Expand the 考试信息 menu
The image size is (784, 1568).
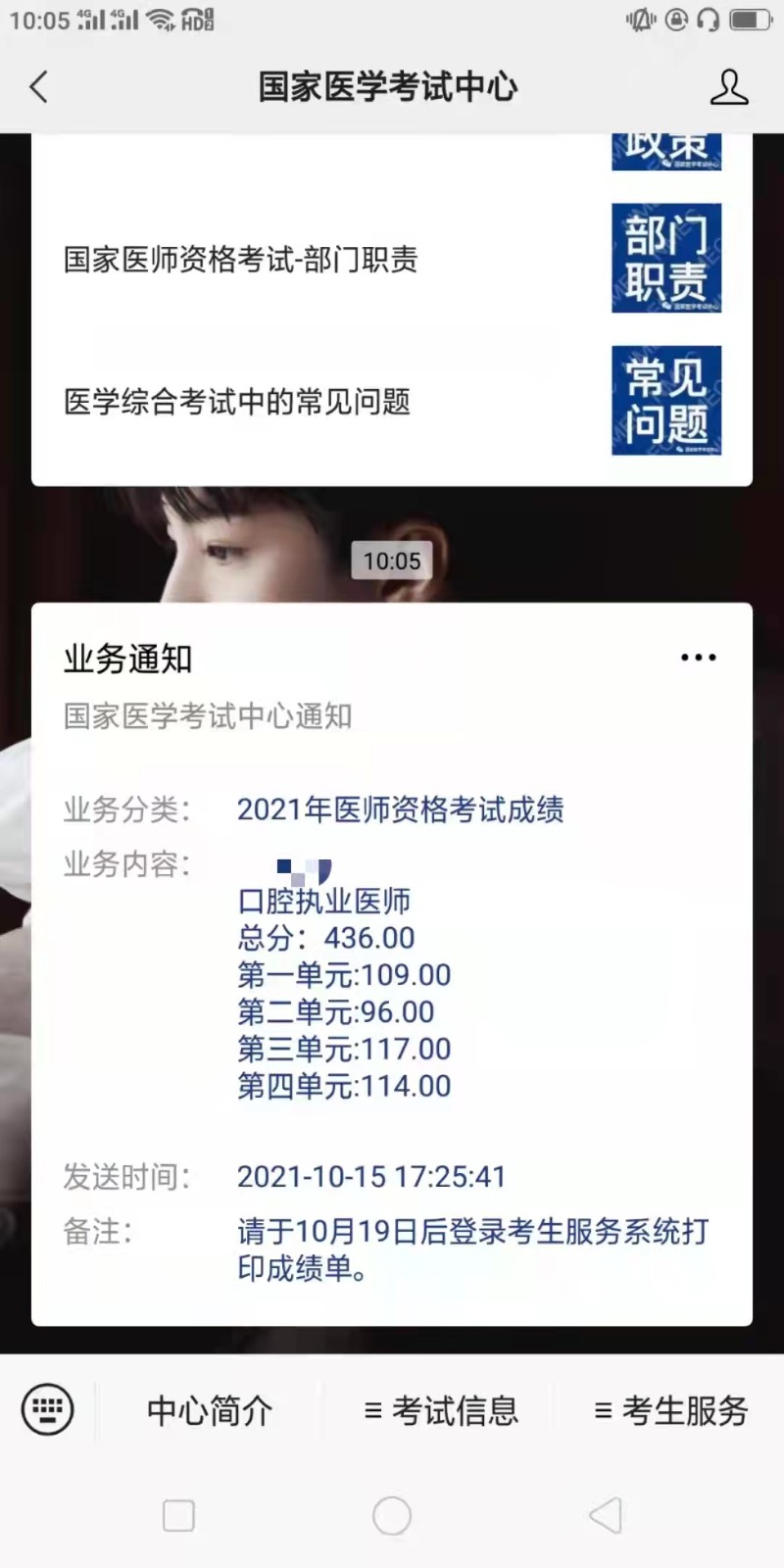point(440,1411)
